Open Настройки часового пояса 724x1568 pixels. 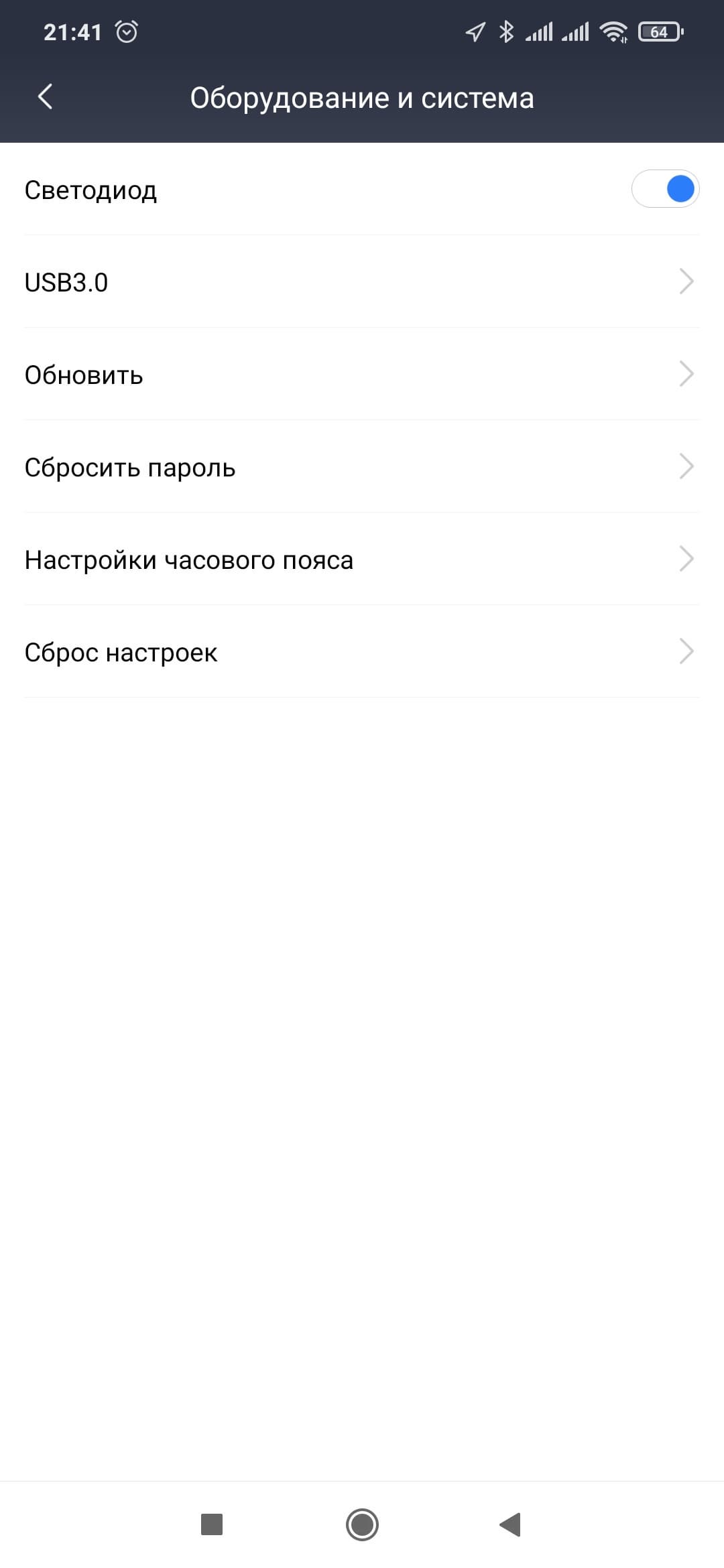[362, 560]
